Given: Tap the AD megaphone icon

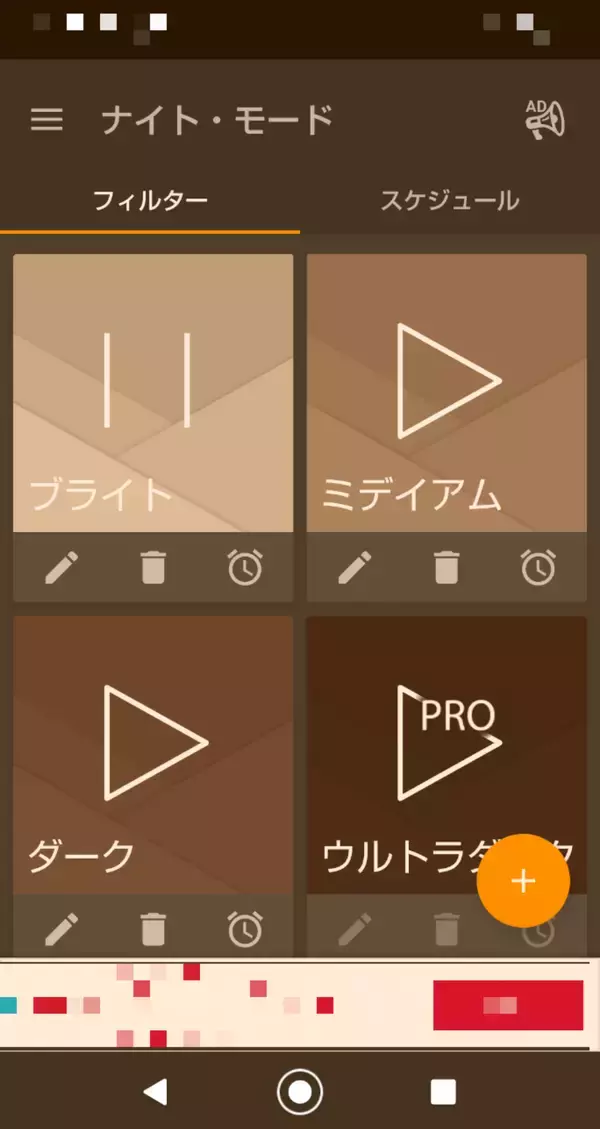Looking at the screenshot, I should 545,120.
